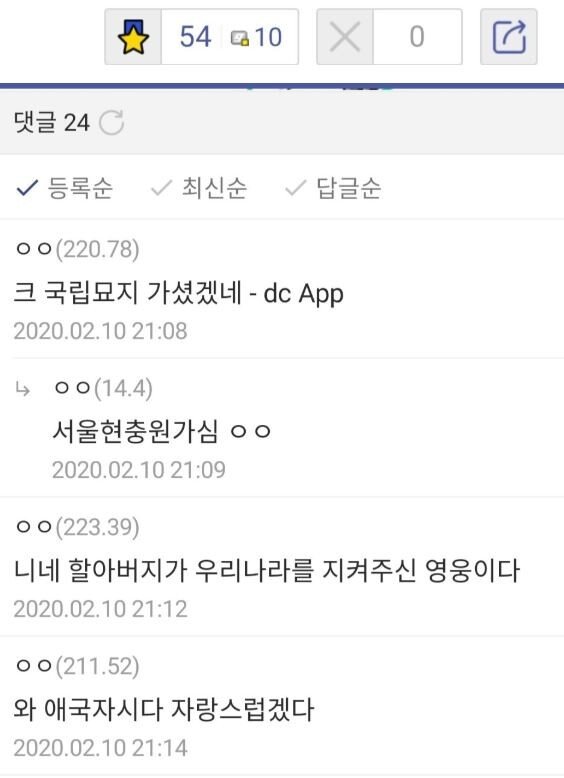564x778 pixels.
Task: Sort comments by 등록순
Action: [x=64, y=188]
